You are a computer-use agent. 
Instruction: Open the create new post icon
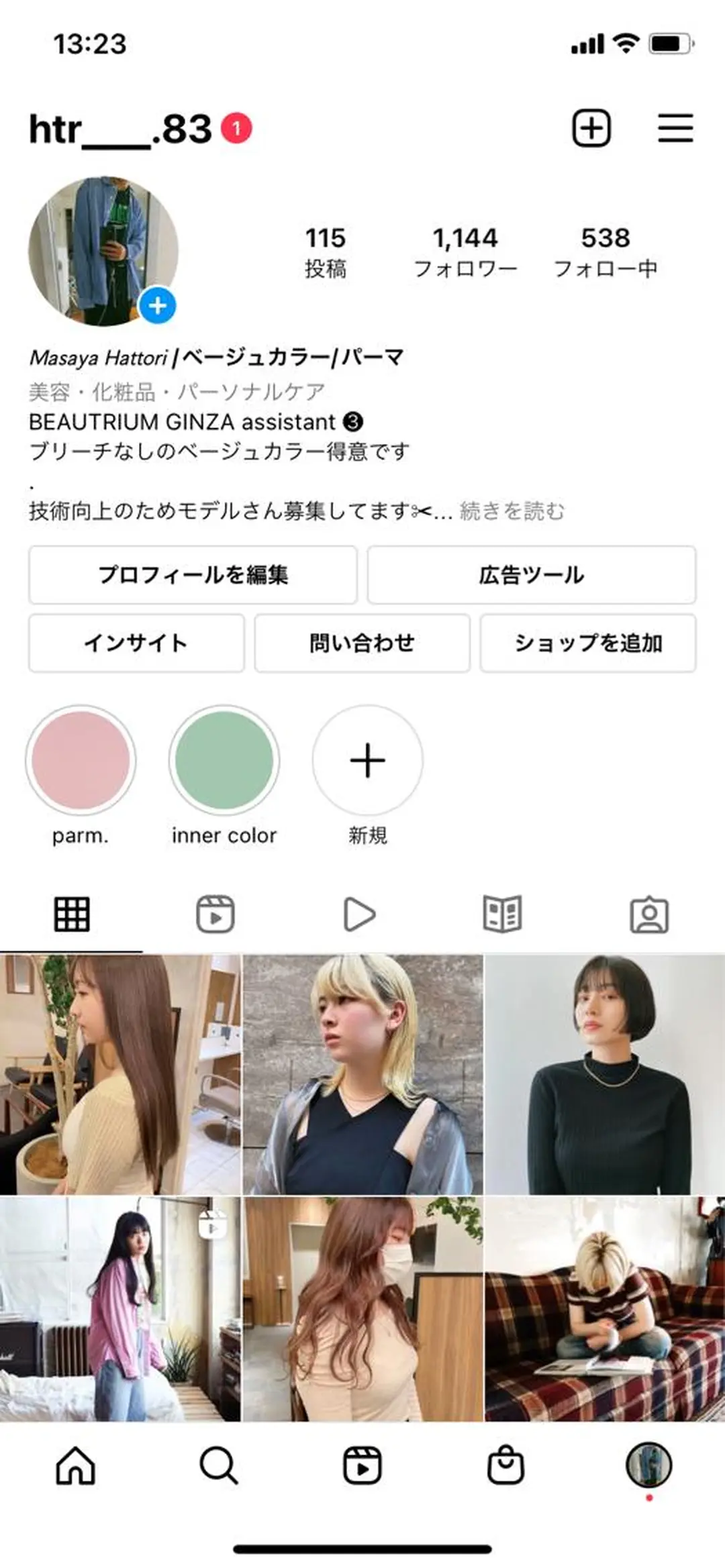[x=591, y=128]
